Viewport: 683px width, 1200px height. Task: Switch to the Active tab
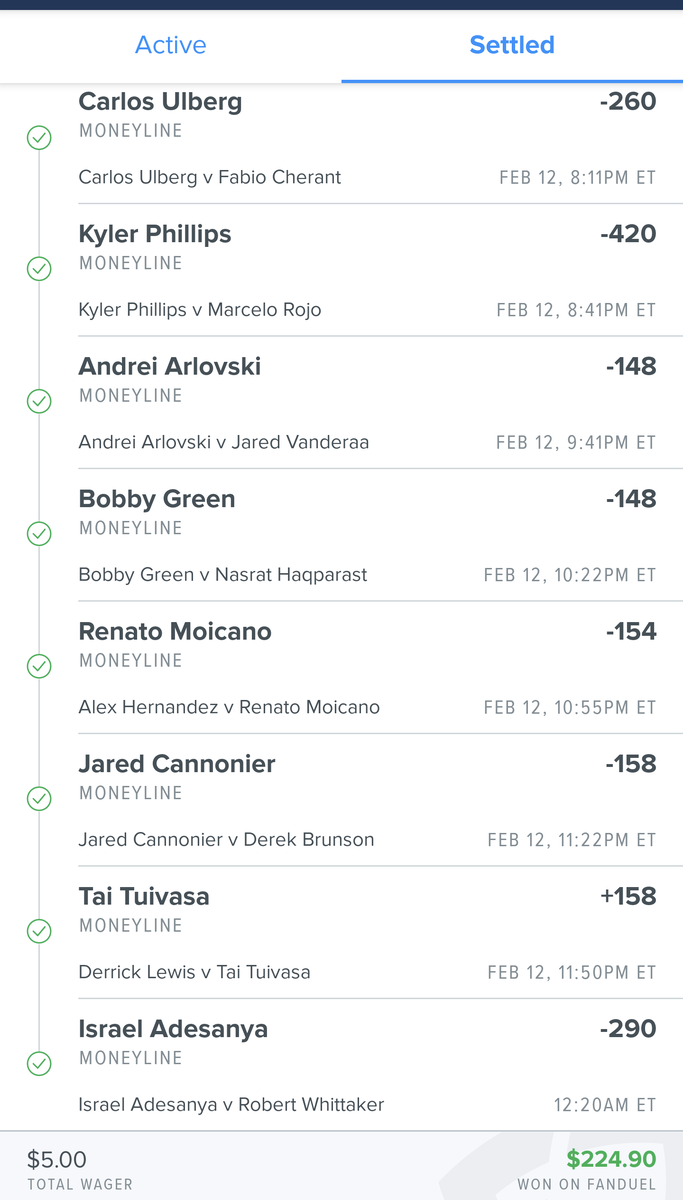tap(171, 45)
